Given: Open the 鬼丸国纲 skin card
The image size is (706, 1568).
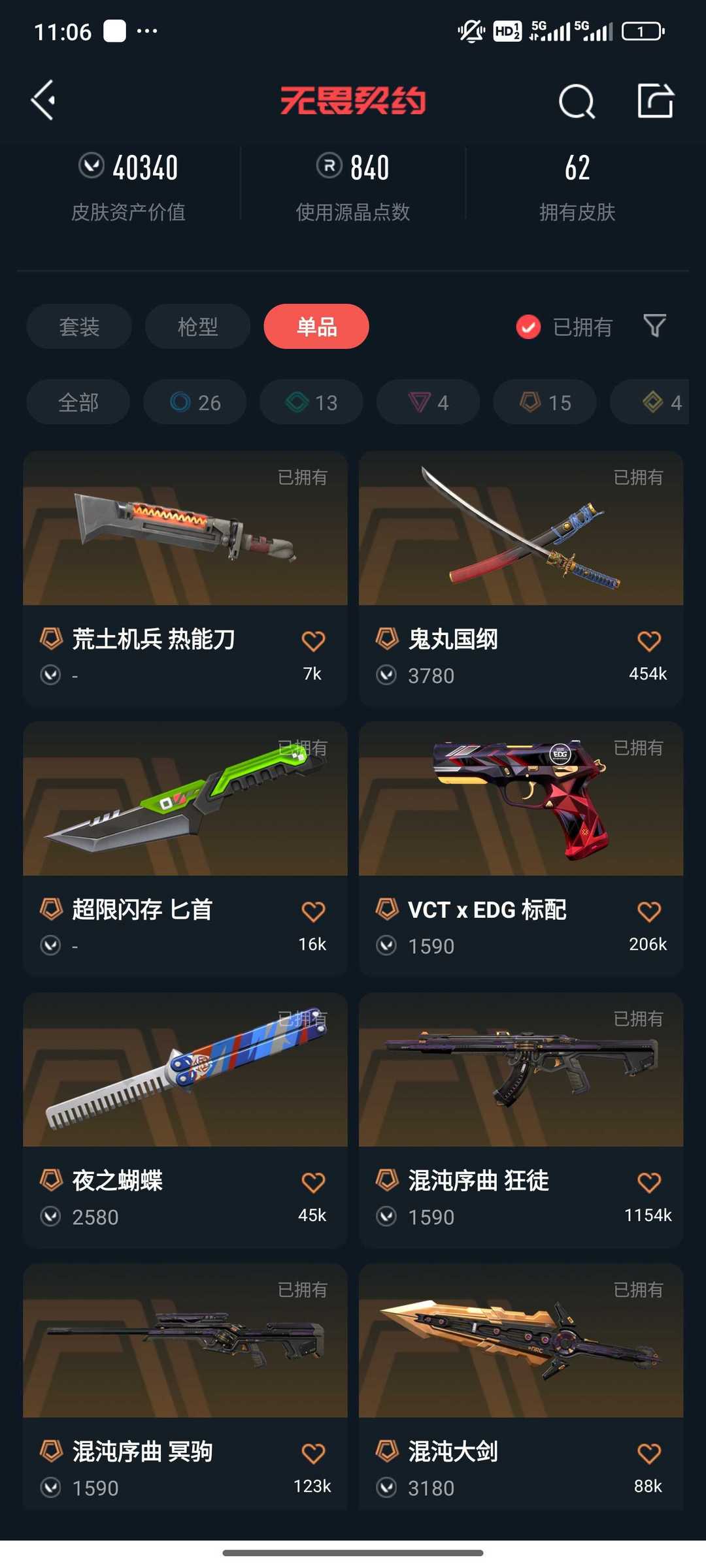Looking at the screenshot, I should pyautogui.click(x=521, y=579).
